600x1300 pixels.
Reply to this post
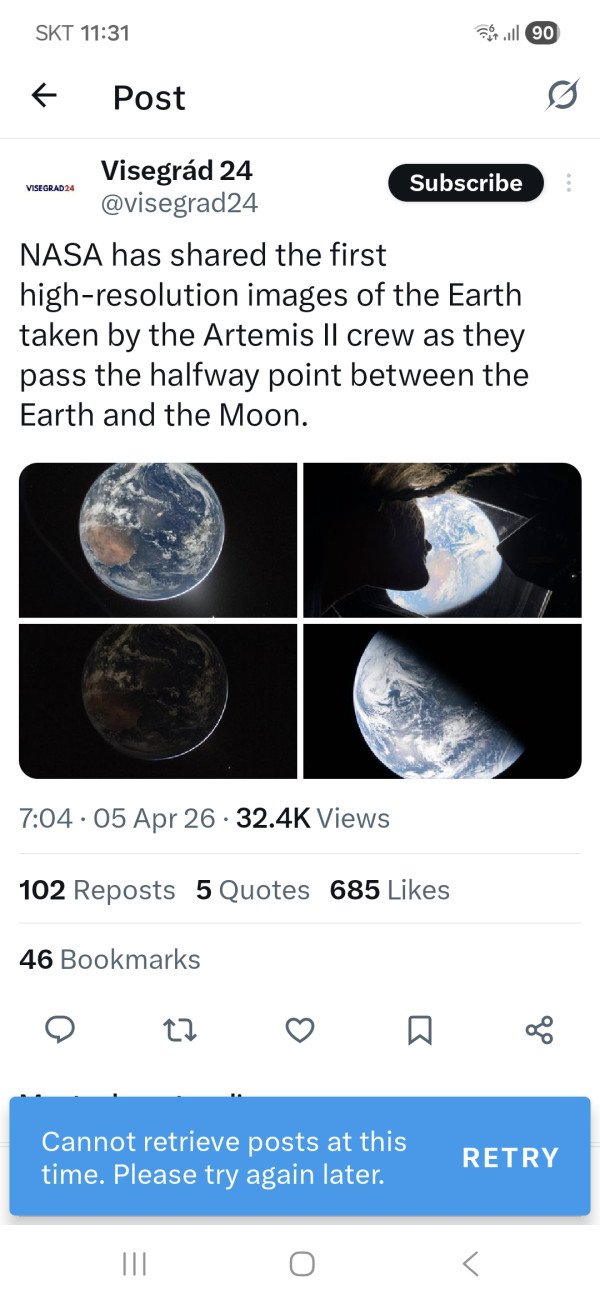pyautogui.click(x=61, y=1030)
